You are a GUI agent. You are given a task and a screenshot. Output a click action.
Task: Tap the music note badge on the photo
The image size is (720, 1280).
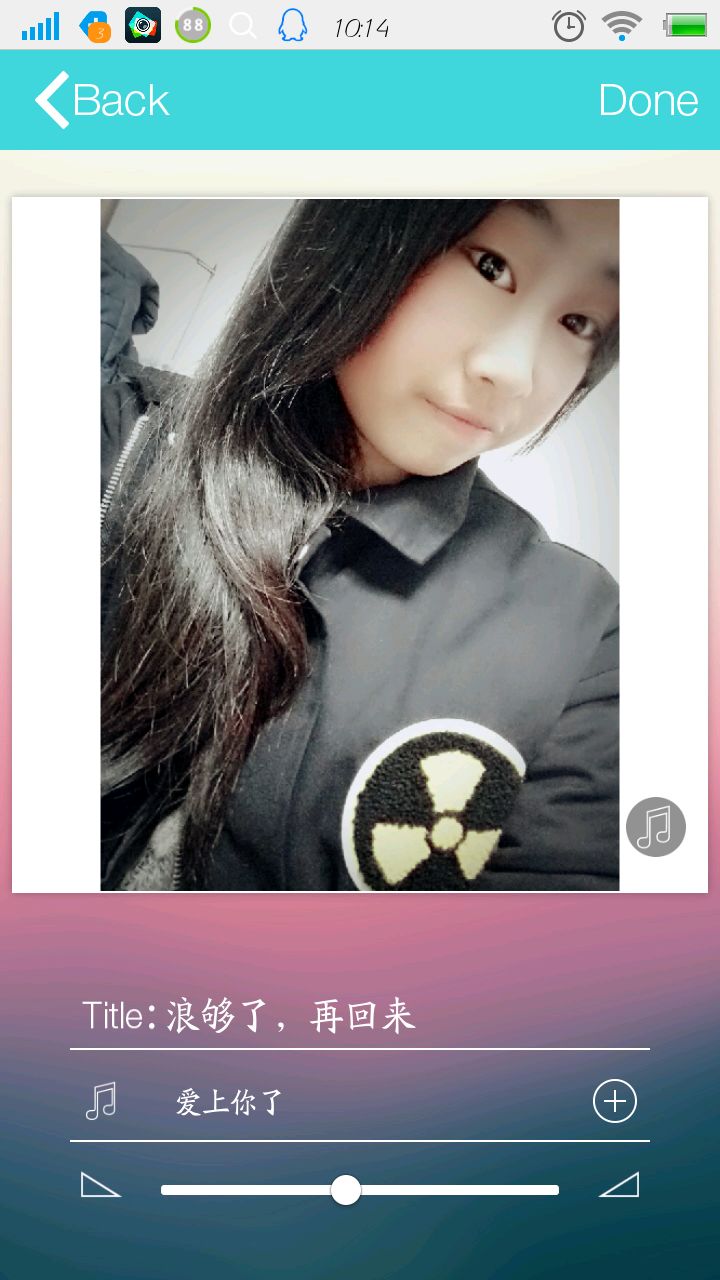[656, 827]
